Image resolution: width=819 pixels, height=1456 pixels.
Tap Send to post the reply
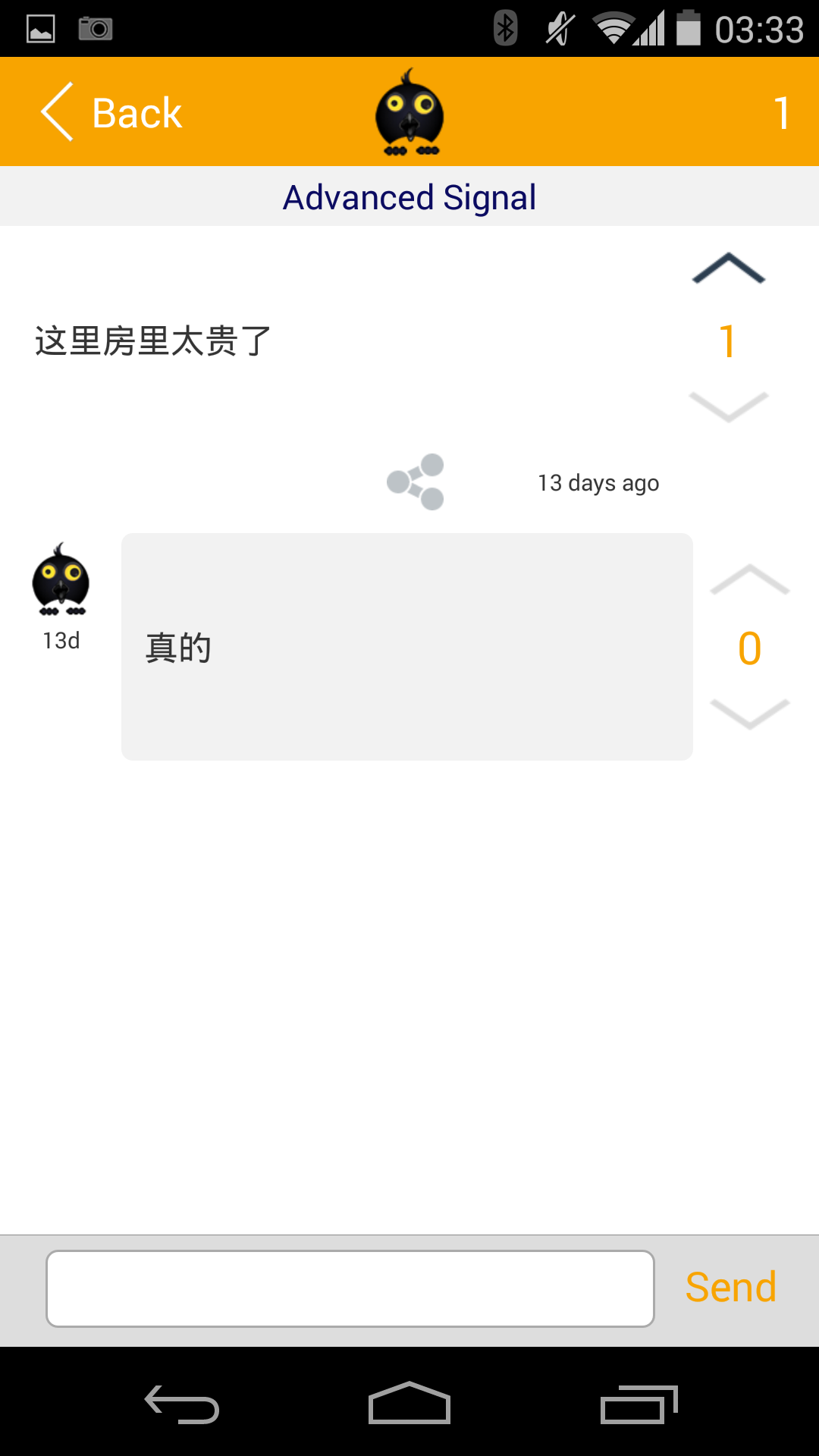[x=730, y=1287]
